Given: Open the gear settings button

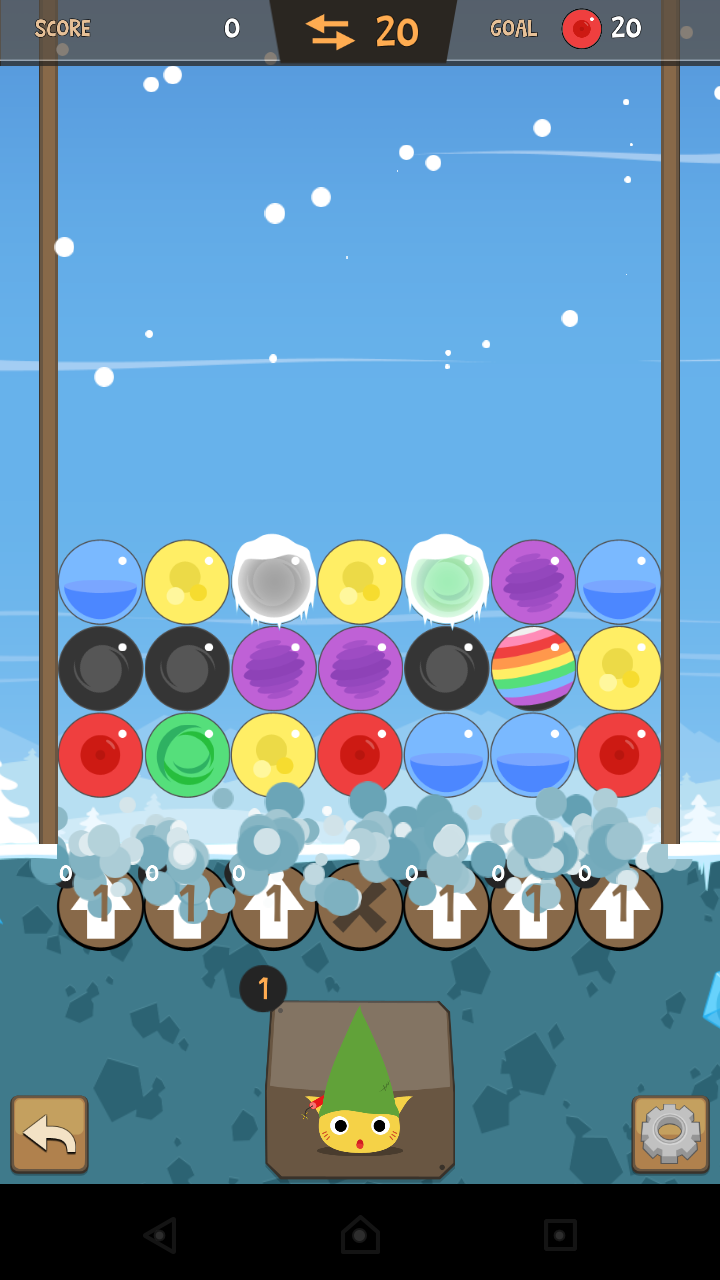Looking at the screenshot, I should [x=670, y=1133].
